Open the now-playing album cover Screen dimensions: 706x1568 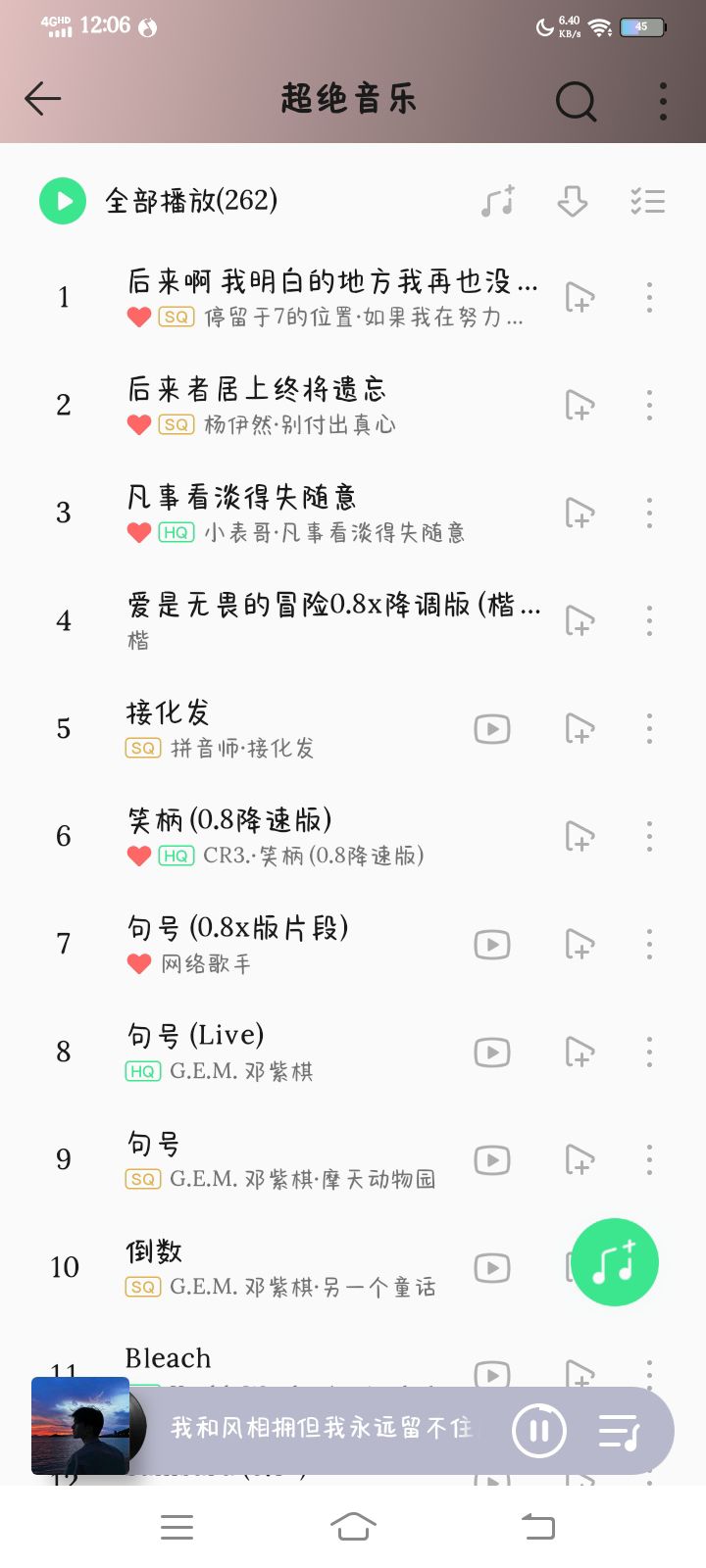pos(80,1426)
